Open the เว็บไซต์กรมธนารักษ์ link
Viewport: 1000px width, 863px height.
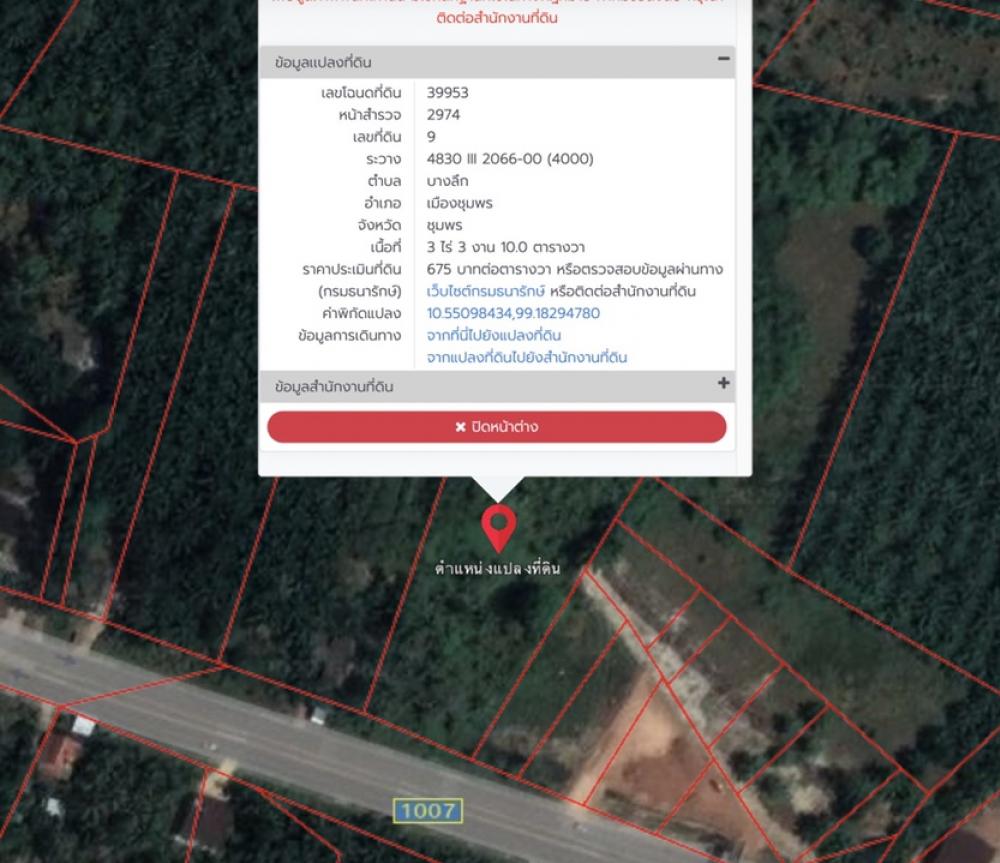[x=486, y=291]
